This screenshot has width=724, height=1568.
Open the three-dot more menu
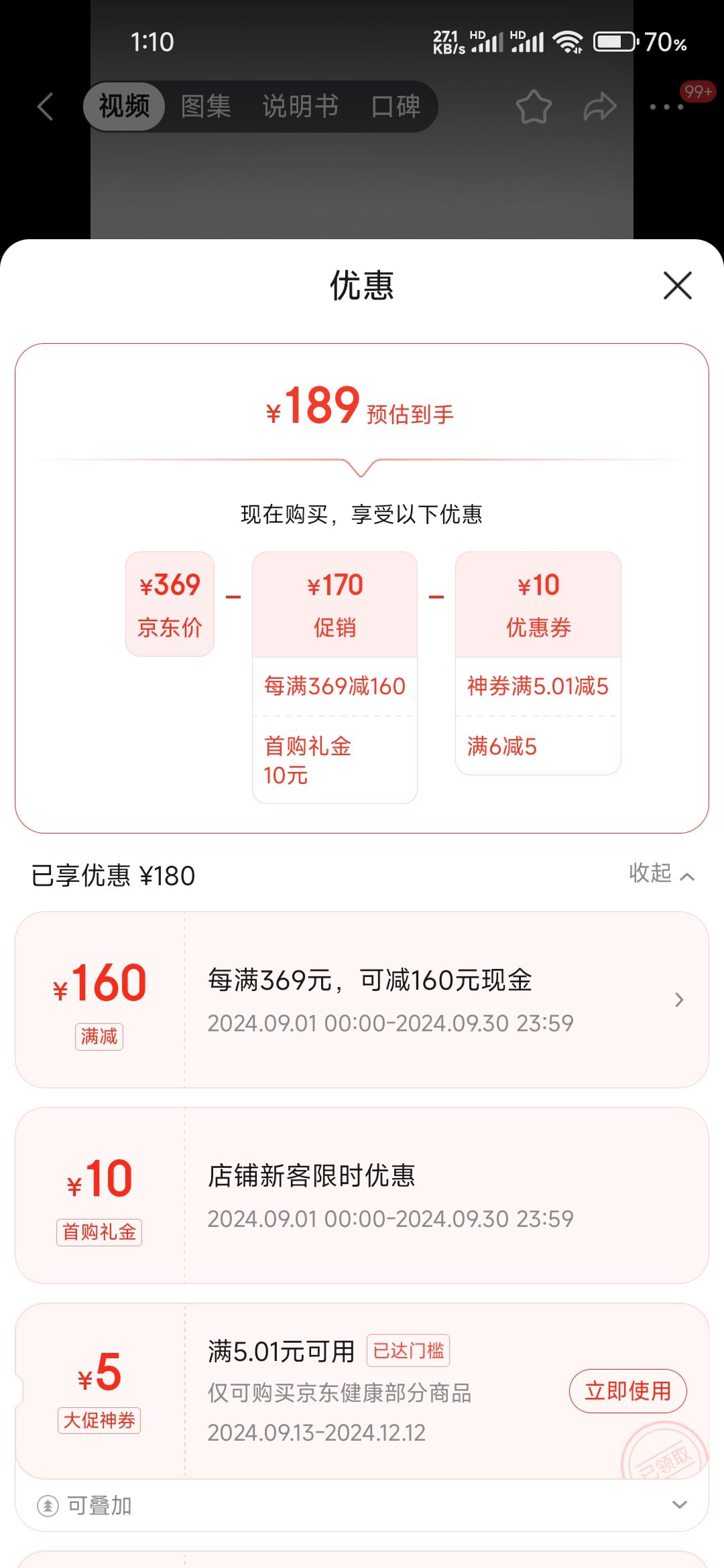pyautogui.click(x=666, y=107)
